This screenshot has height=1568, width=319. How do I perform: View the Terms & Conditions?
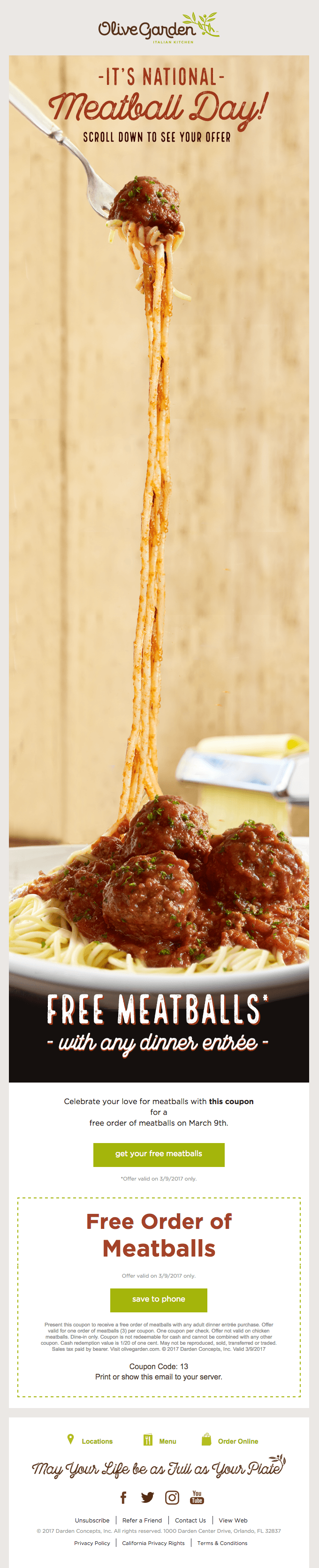click(x=222, y=1543)
